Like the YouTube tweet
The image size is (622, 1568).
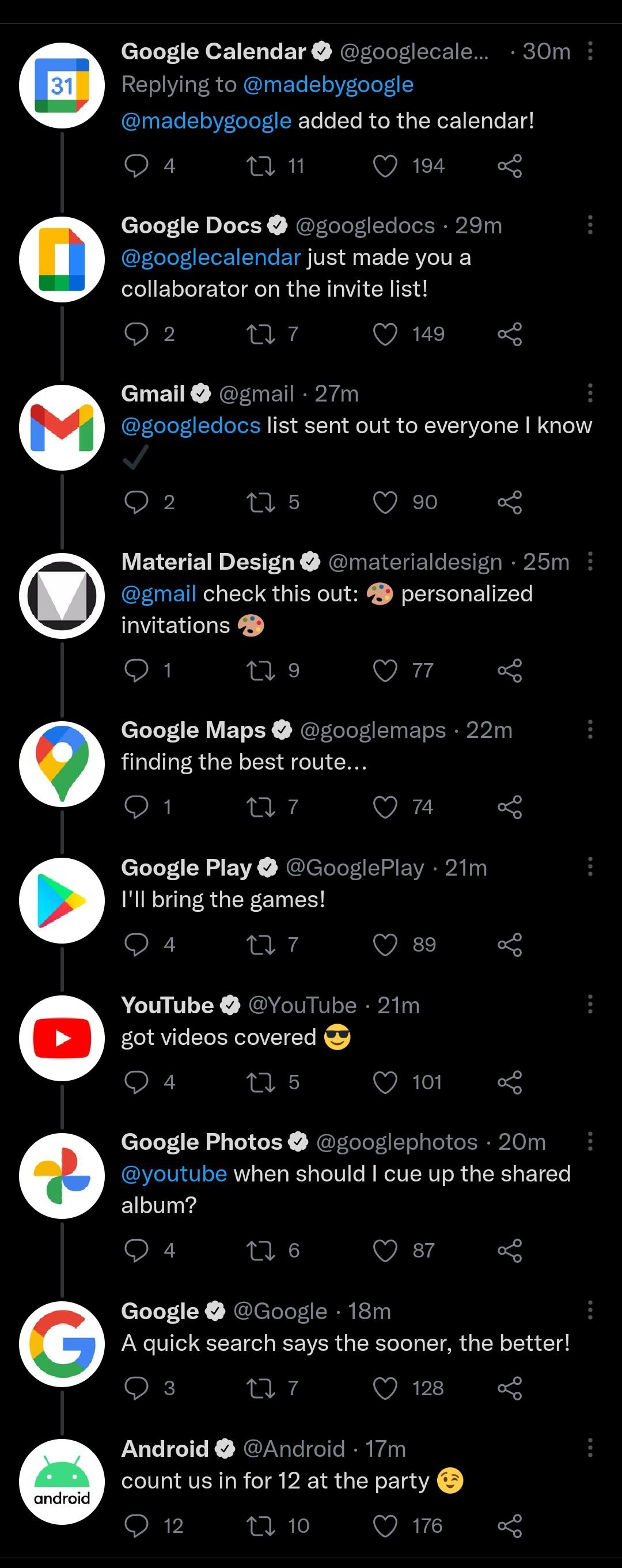pyautogui.click(x=385, y=1082)
